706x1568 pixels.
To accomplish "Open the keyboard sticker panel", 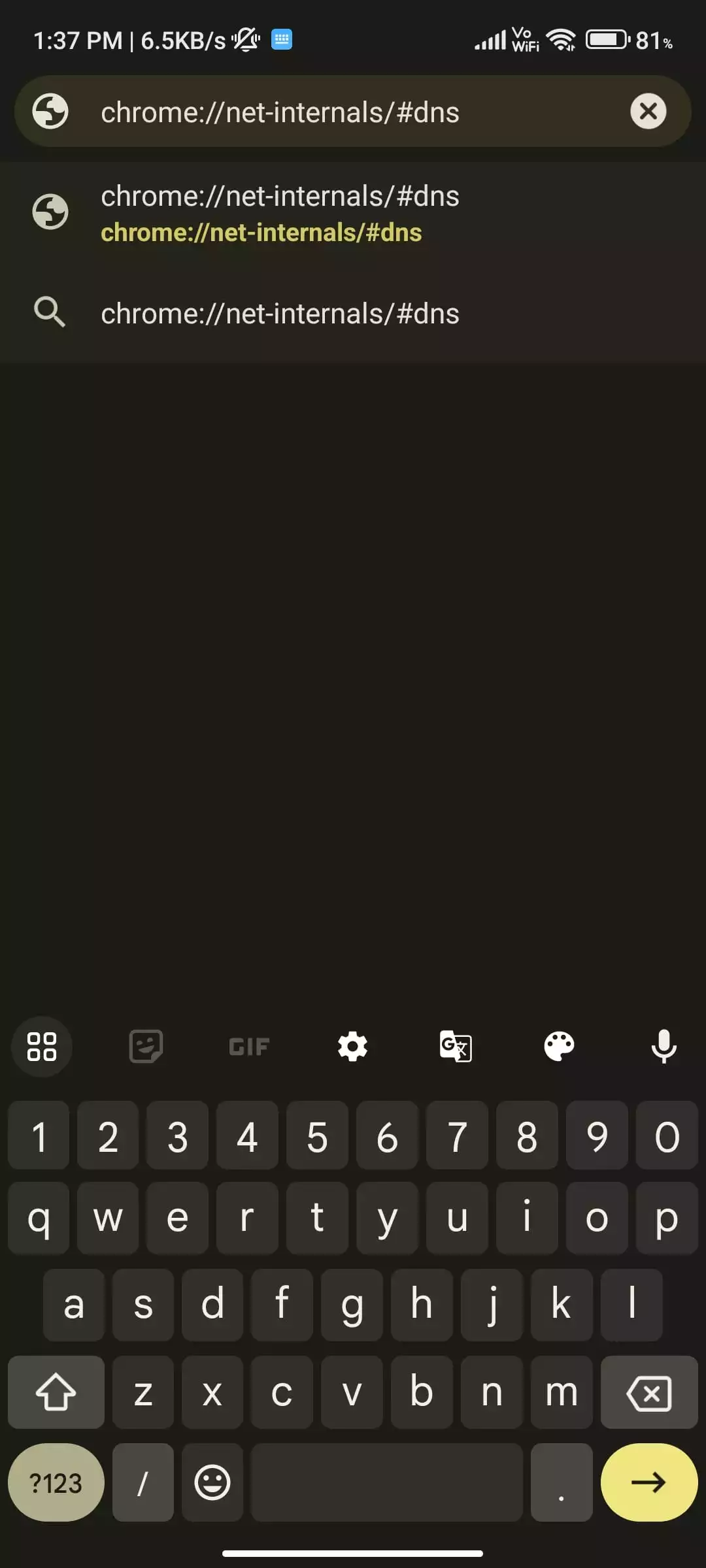I will pos(145,1047).
